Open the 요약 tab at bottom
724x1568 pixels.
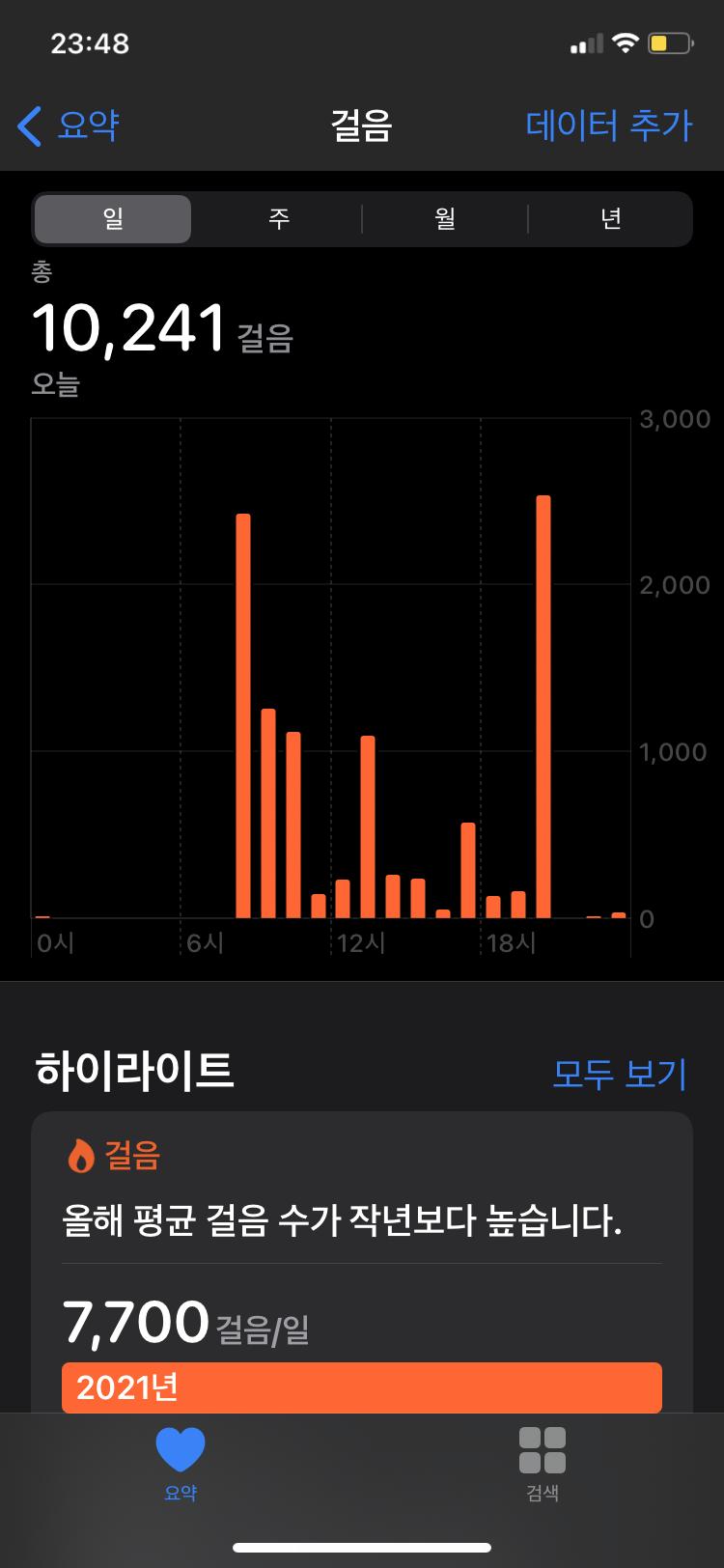pyautogui.click(x=181, y=1462)
